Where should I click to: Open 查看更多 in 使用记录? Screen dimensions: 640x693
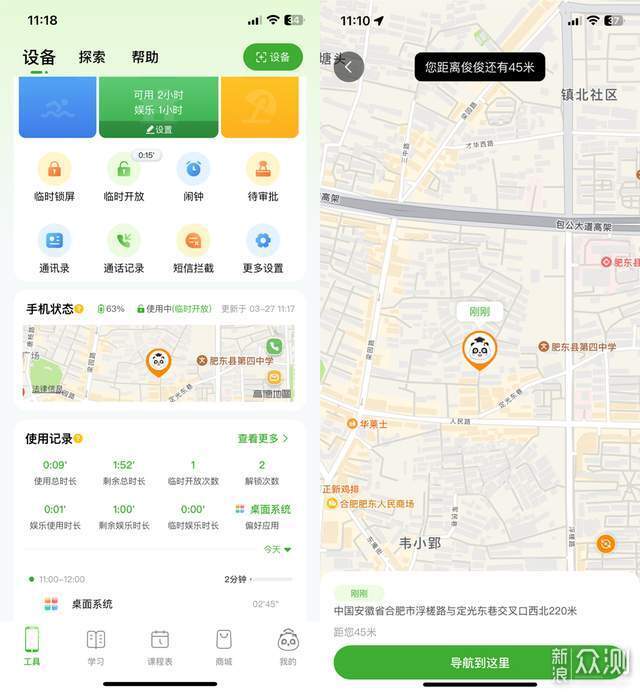[263, 438]
